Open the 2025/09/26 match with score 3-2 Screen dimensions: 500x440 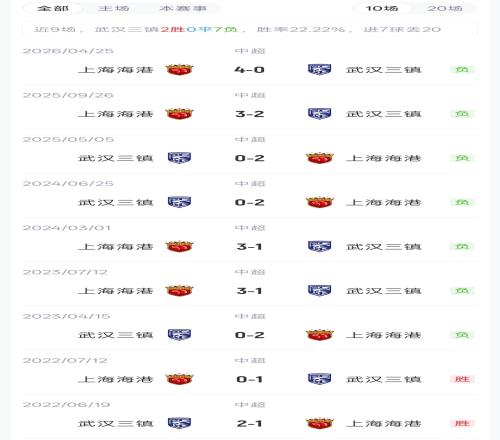(250, 107)
